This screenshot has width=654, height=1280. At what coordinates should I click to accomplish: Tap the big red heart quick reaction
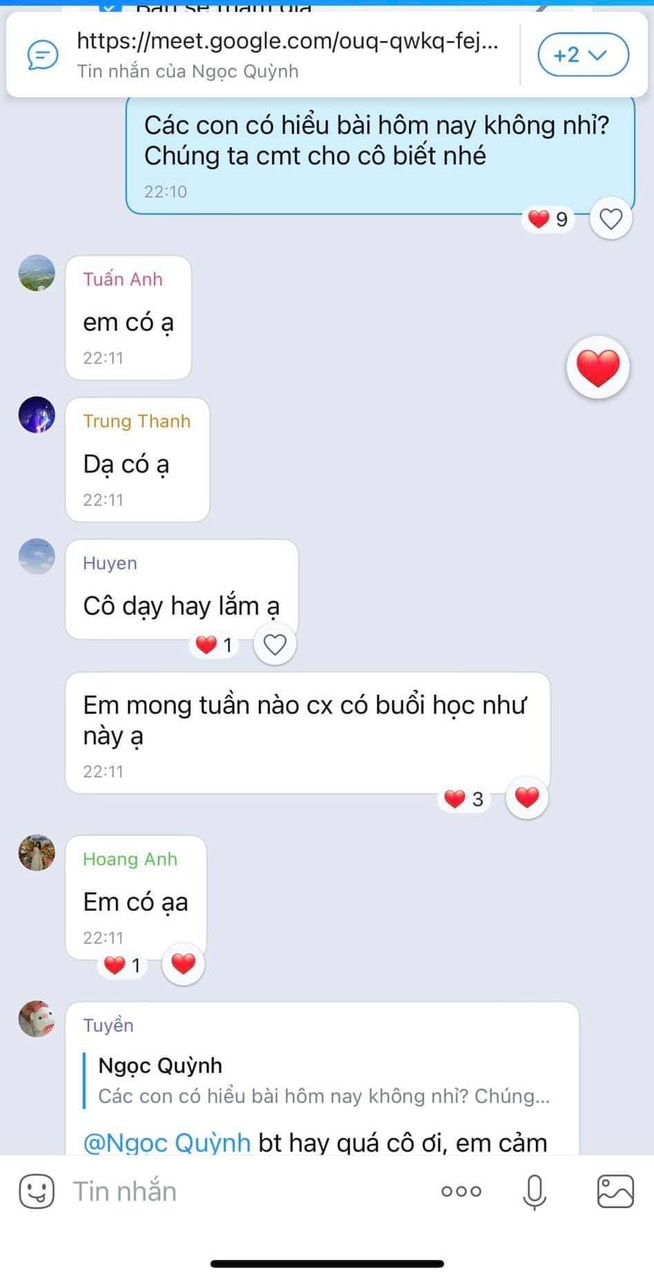[598, 369]
